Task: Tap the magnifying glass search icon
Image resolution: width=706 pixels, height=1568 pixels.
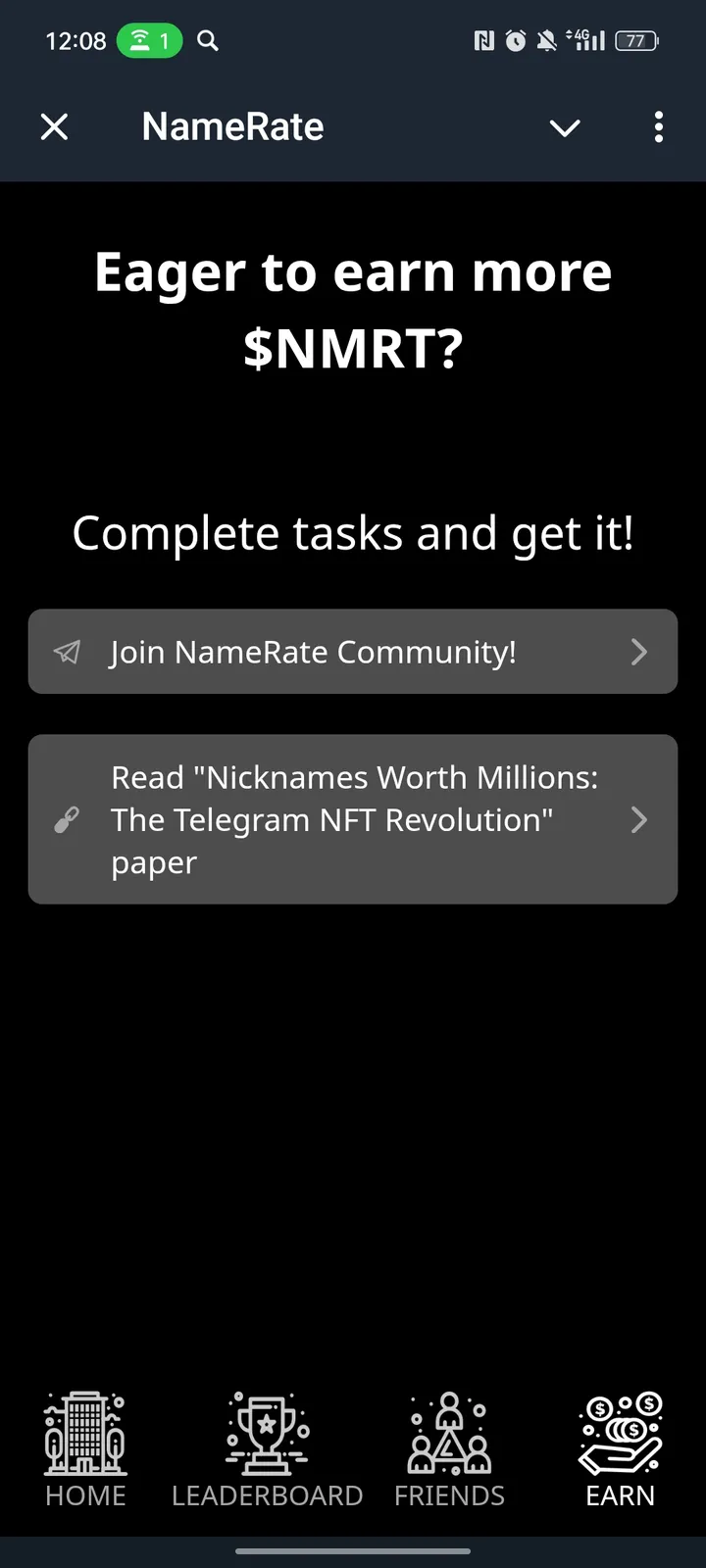Action: [x=207, y=41]
